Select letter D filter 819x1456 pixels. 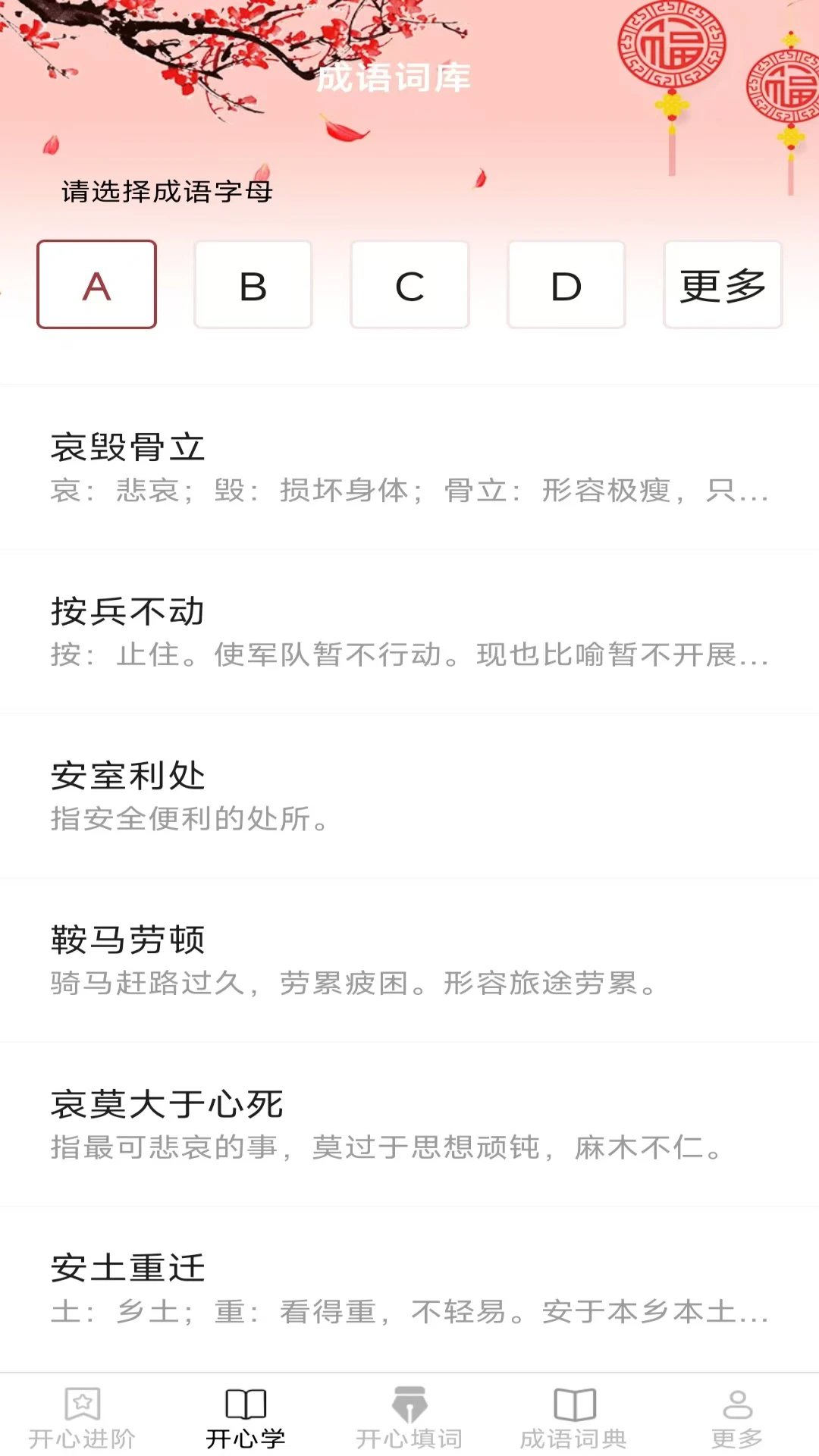click(566, 284)
